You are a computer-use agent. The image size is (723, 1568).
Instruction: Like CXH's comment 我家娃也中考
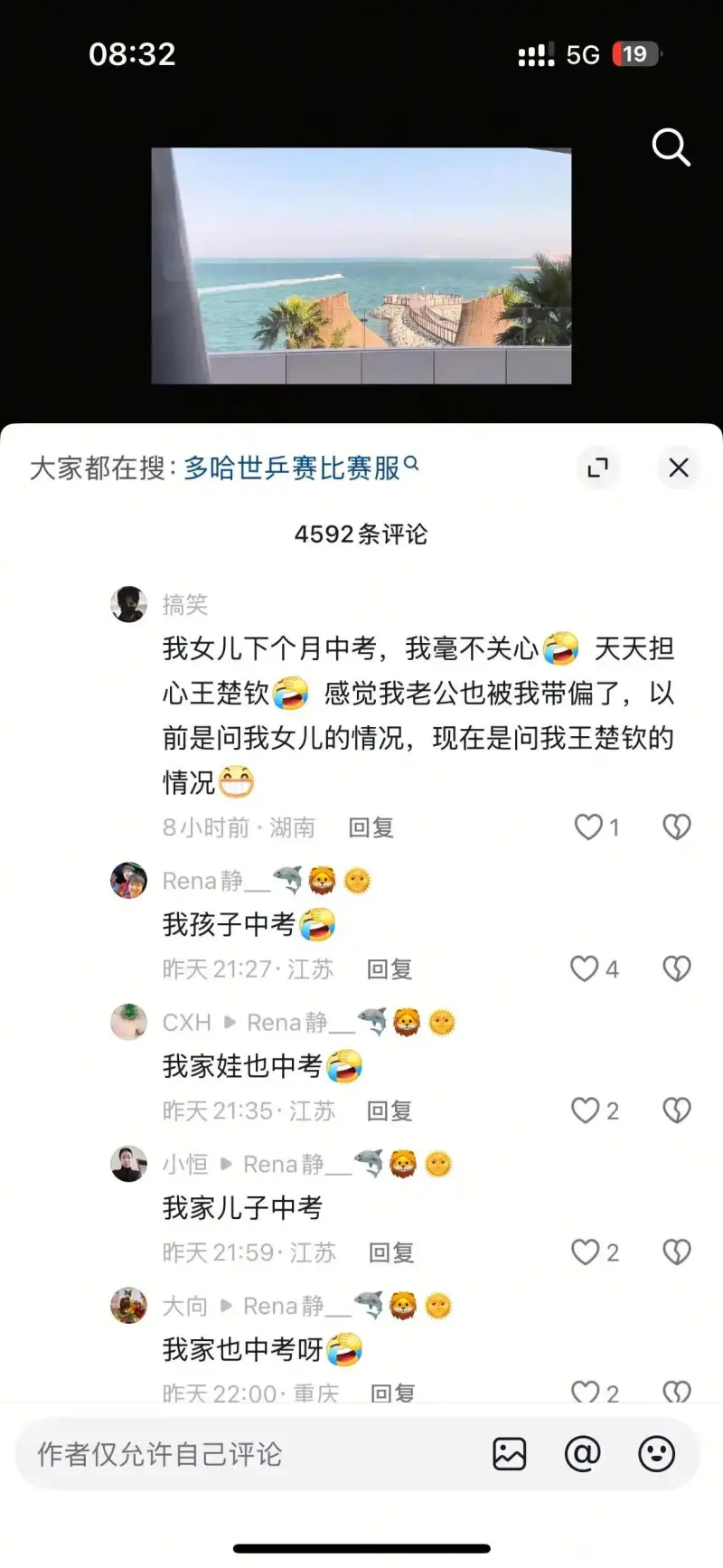pyautogui.click(x=586, y=1110)
